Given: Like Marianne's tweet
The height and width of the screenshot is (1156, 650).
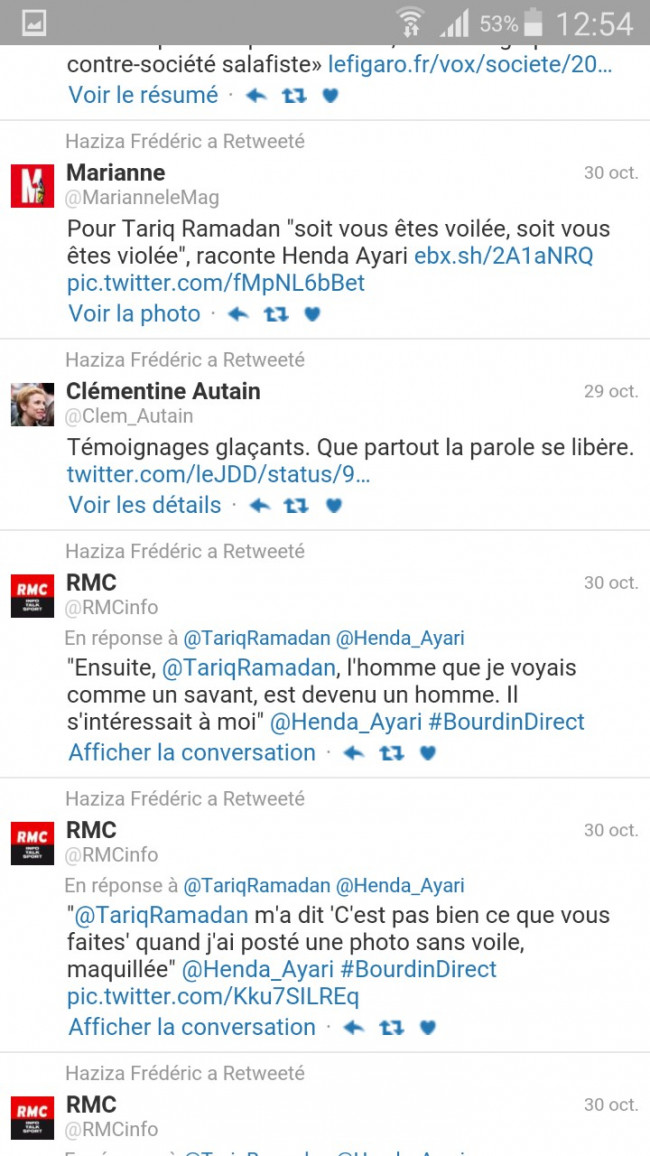Looking at the screenshot, I should (x=312, y=314).
